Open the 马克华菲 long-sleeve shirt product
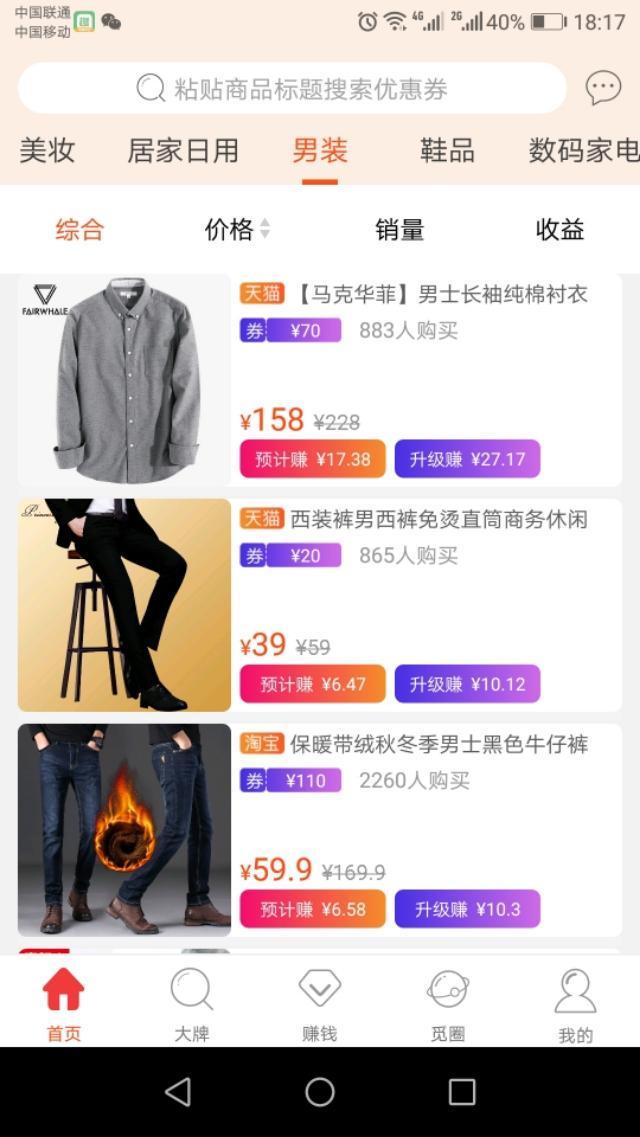This screenshot has height=1137, width=640. [x=442, y=294]
